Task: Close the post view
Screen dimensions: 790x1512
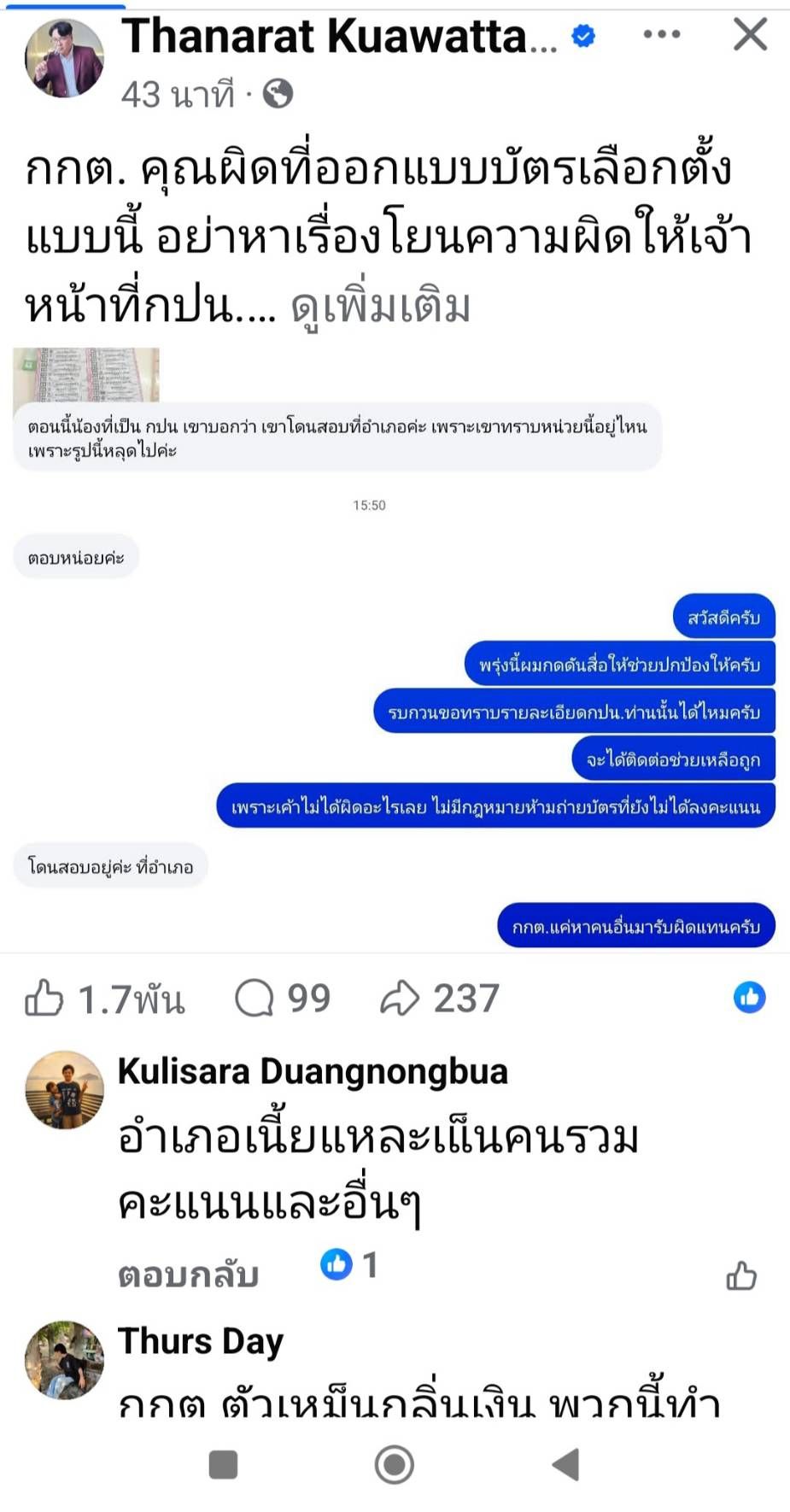Action: [x=750, y=35]
